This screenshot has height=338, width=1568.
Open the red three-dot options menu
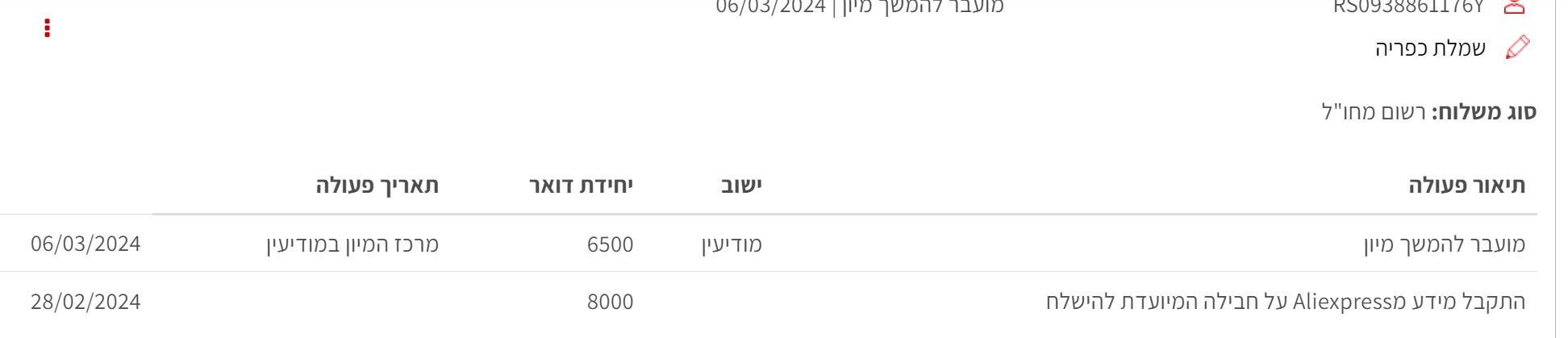coord(48,28)
